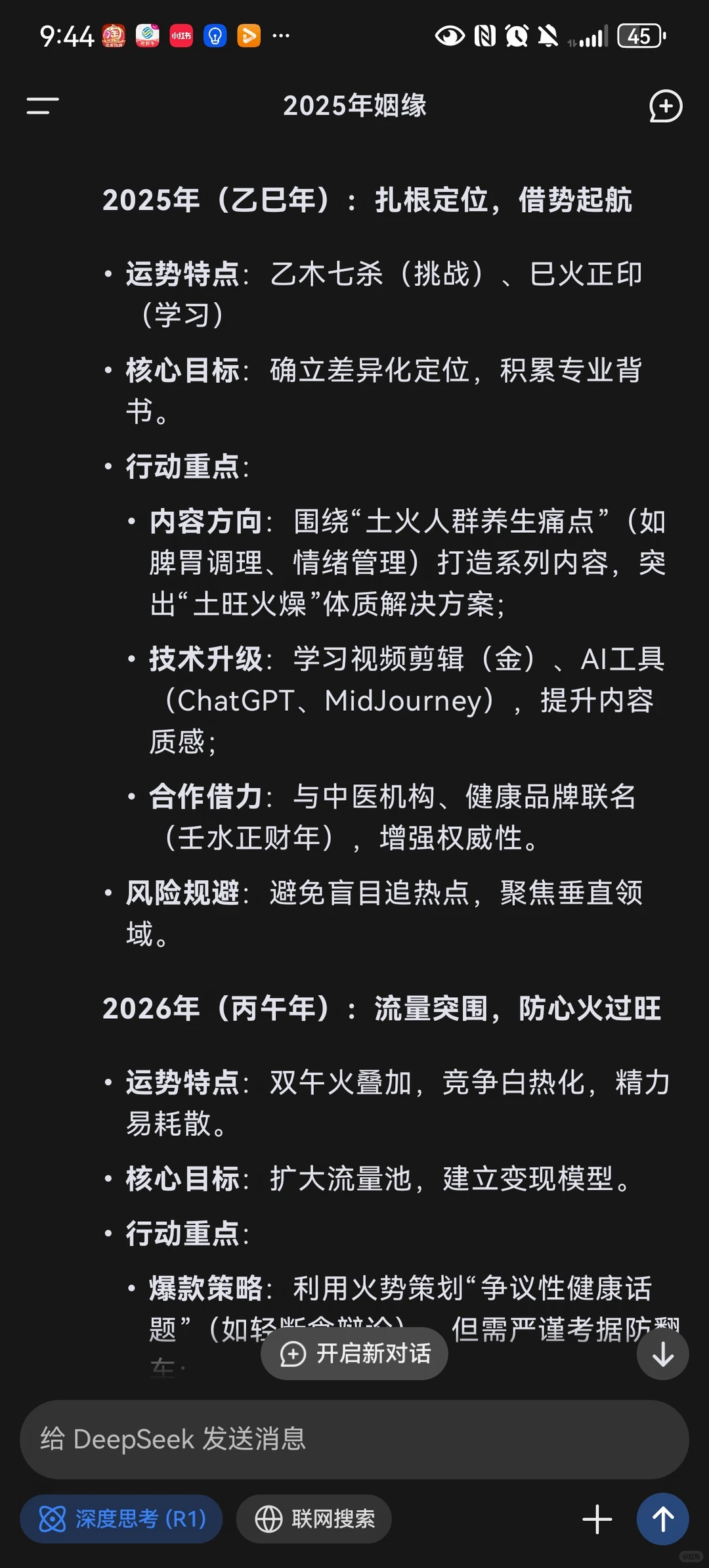Send the message with the up arrow
This screenshot has height=1568, width=709.
[x=663, y=1519]
